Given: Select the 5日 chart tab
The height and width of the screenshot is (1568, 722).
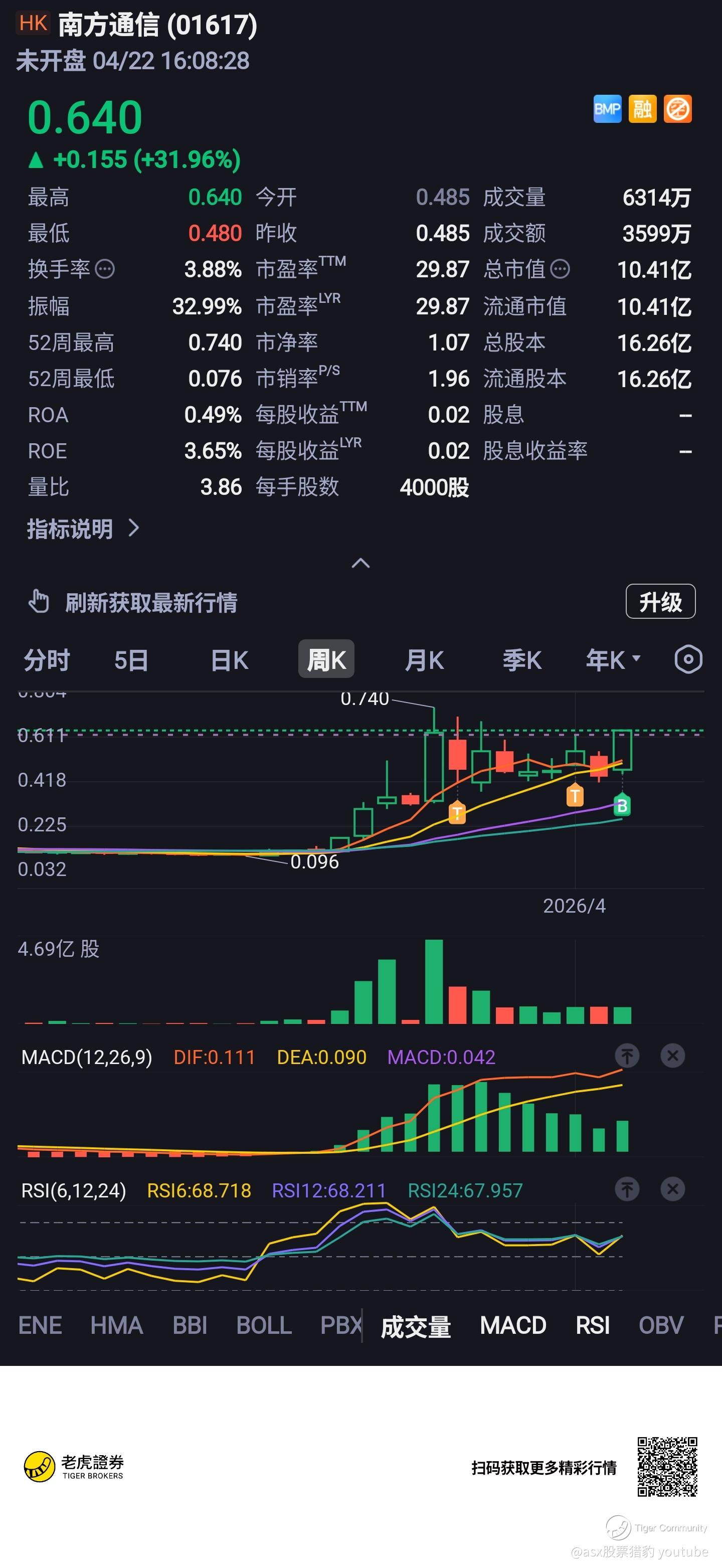Looking at the screenshot, I should click(x=131, y=660).
